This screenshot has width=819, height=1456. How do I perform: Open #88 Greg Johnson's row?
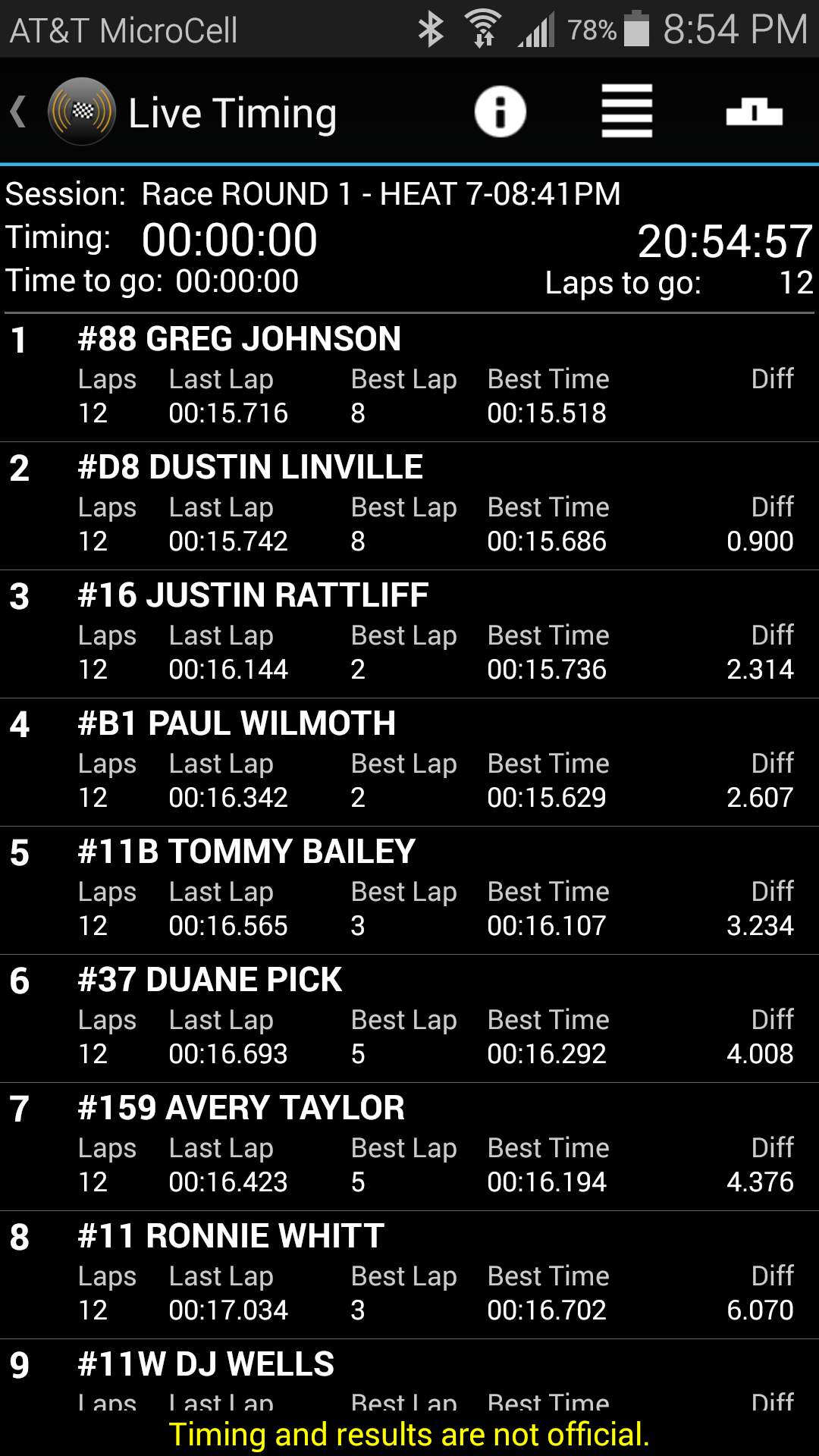click(409, 378)
